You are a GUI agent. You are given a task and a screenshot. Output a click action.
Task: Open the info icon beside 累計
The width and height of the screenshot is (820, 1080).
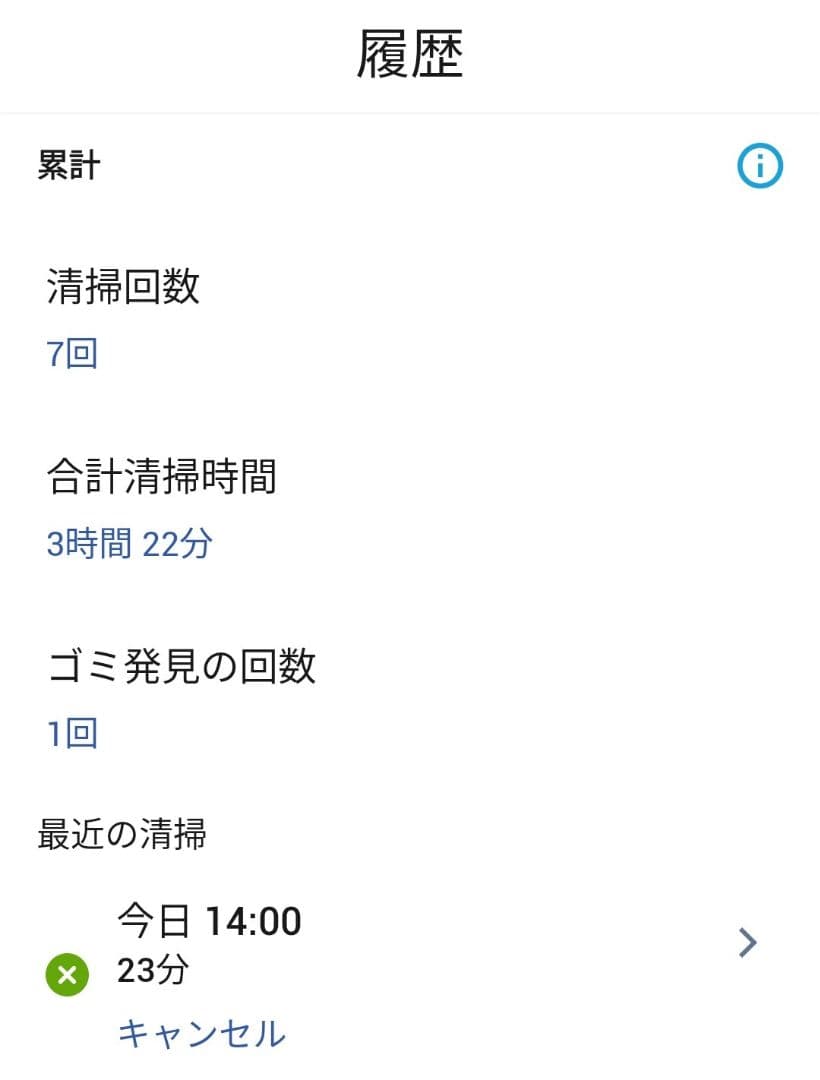pos(760,167)
